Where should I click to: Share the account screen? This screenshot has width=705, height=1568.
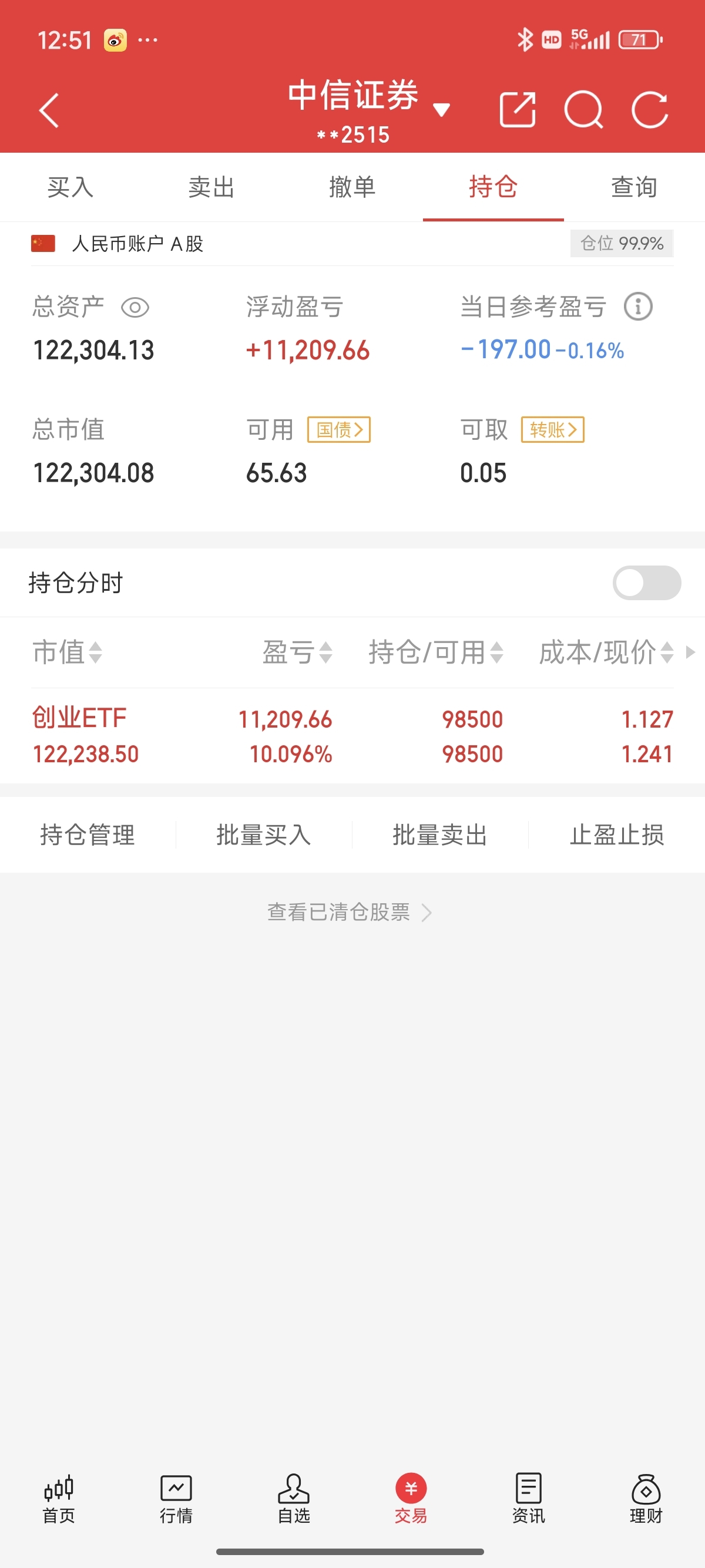[518, 110]
